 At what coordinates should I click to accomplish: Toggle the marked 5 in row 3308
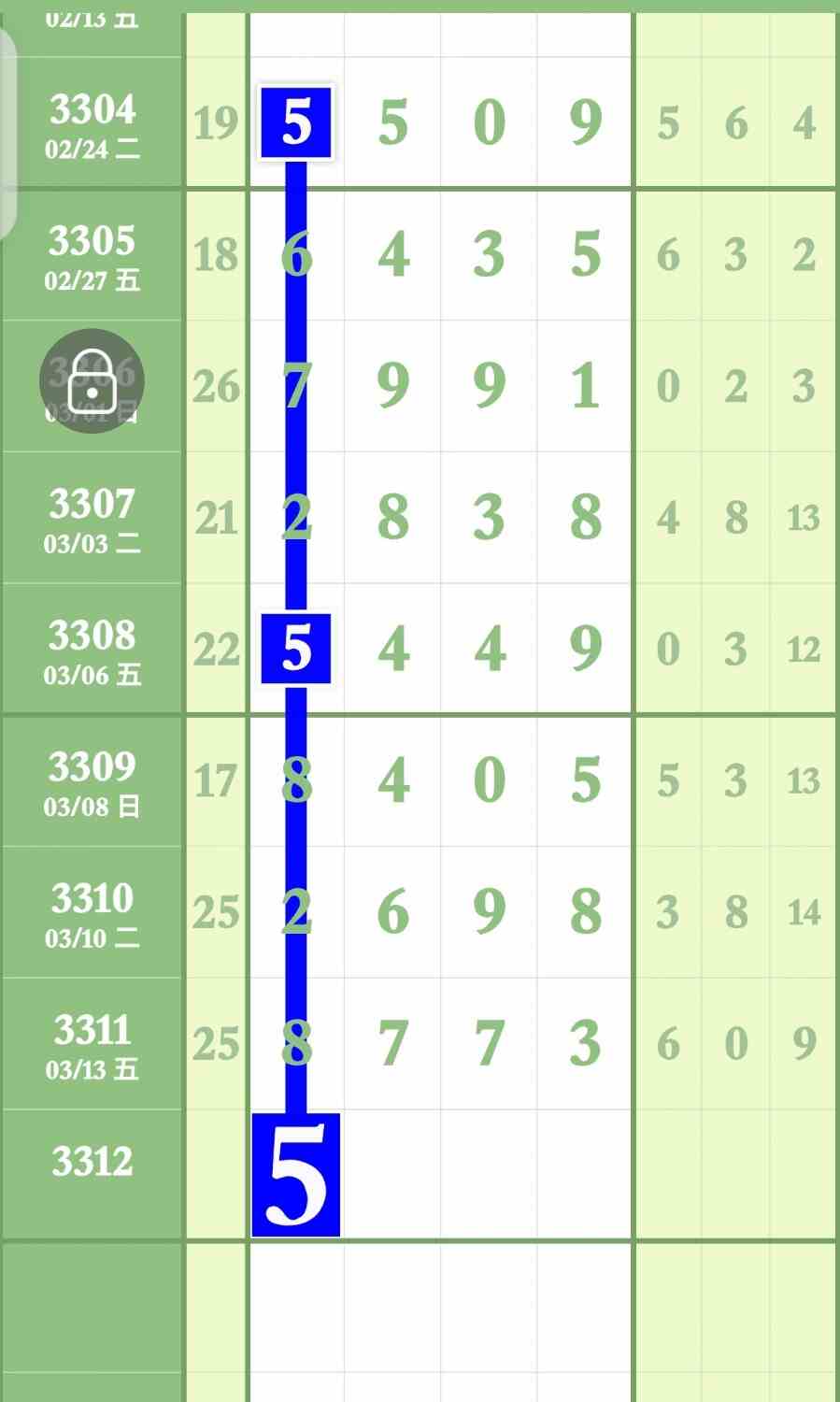click(x=296, y=649)
